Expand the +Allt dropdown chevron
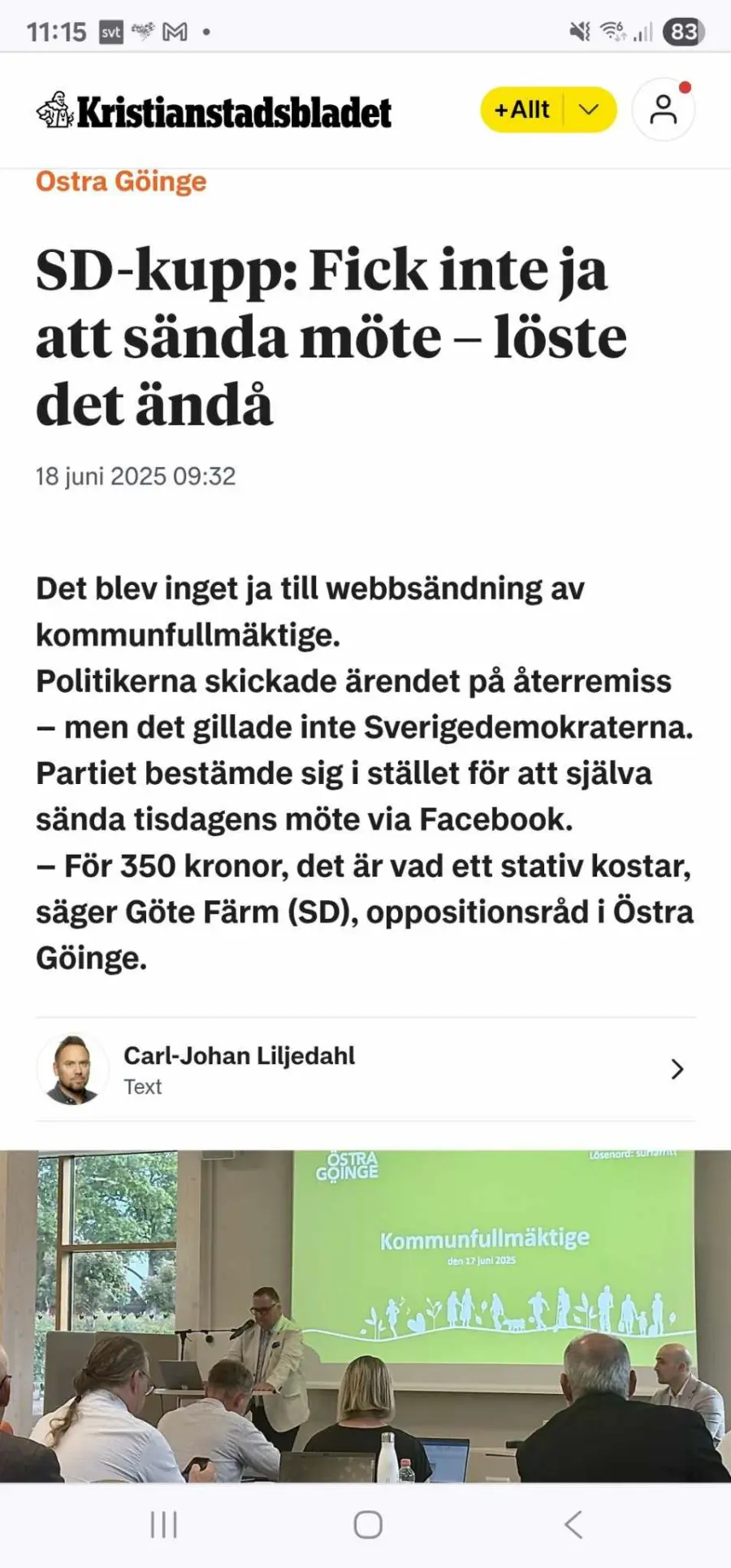This screenshot has height=1568, width=731. click(590, 110)
